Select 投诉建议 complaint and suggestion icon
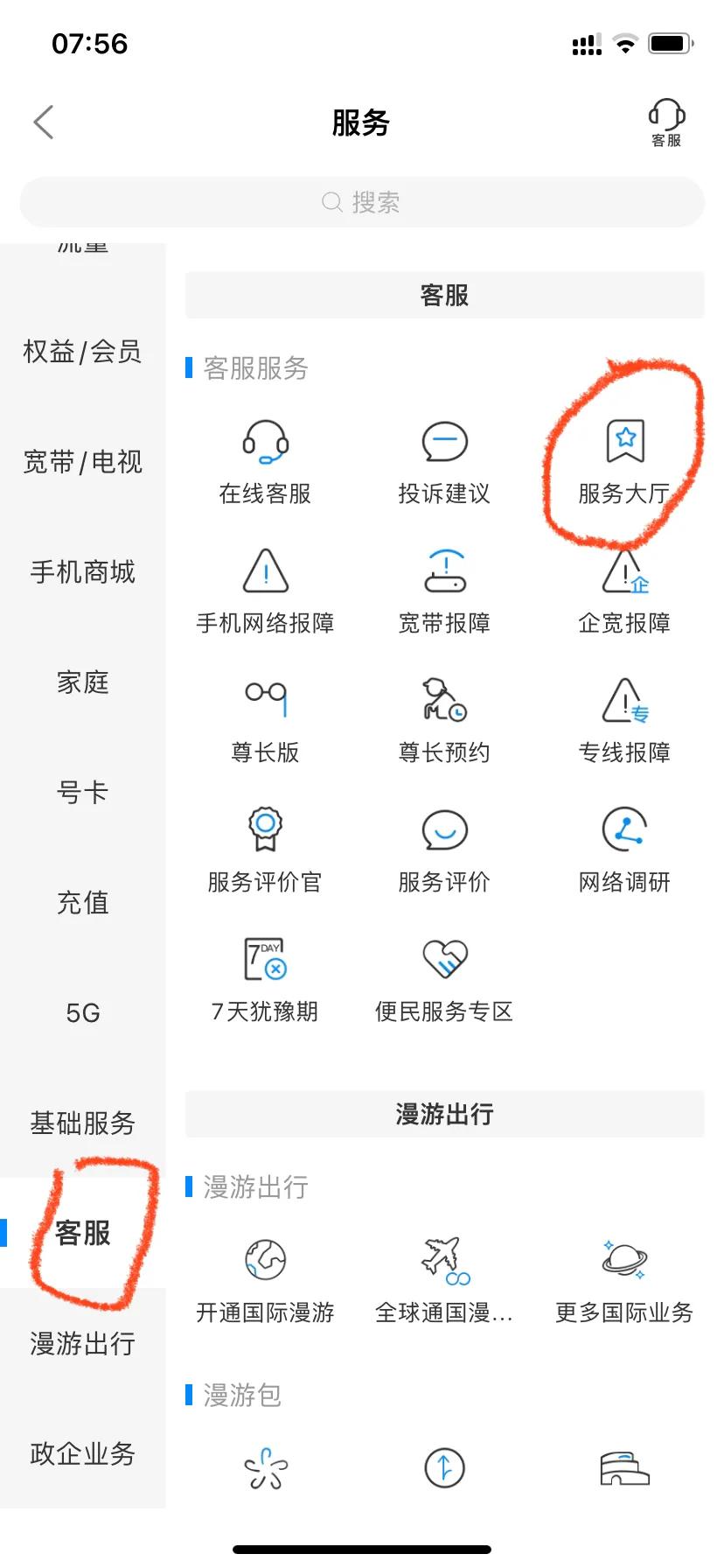This screenshot has height=1568, width=724. tap(443, 459)
